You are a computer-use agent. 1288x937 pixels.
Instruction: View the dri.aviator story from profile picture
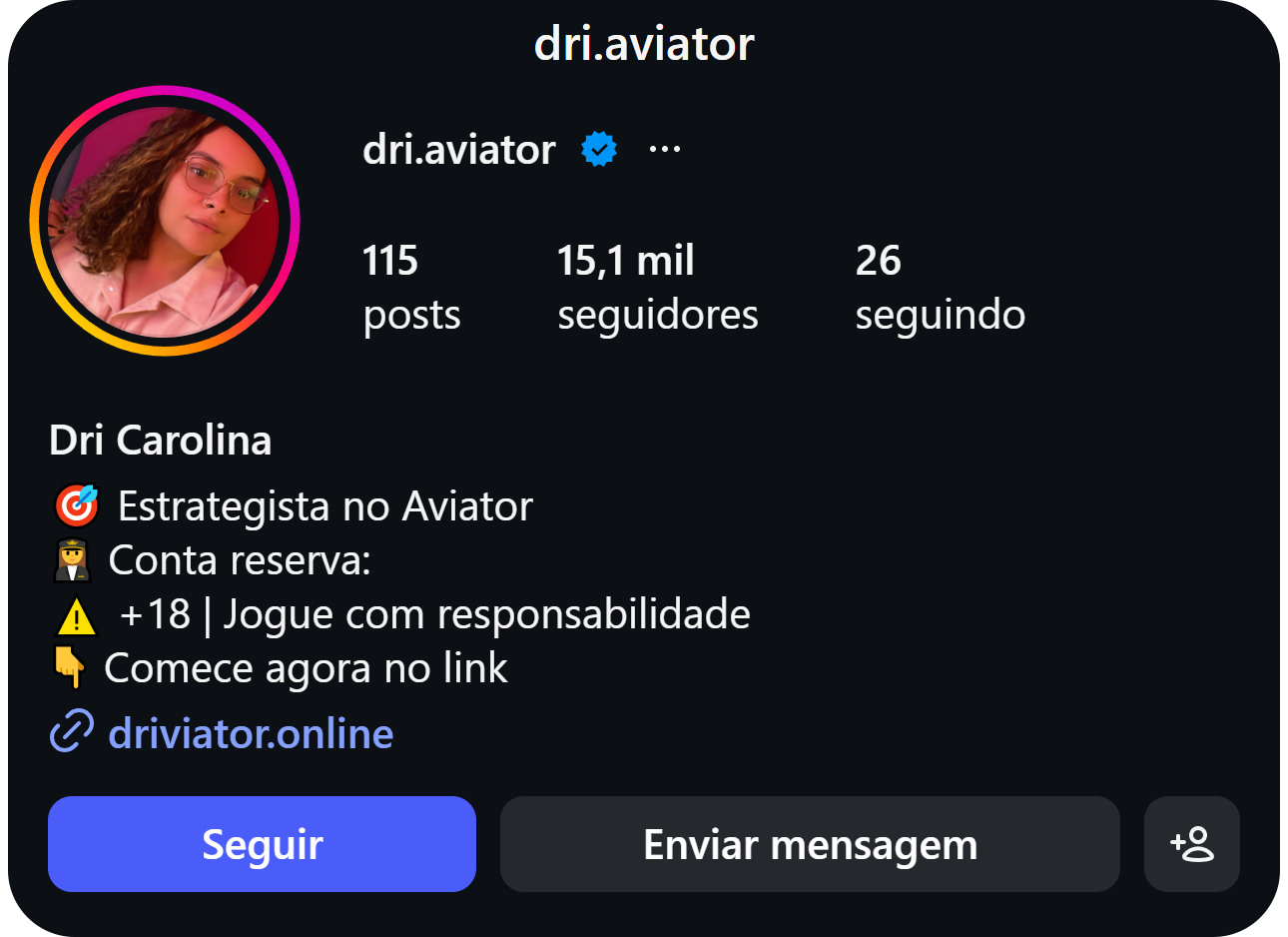tap(165, 221)
